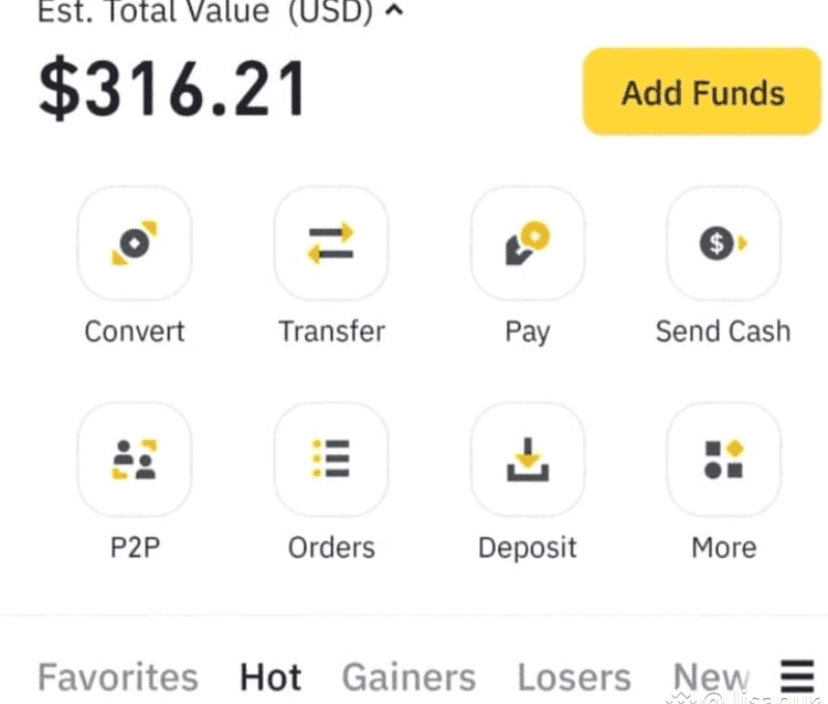Viewport: 828px width, 704px height.
Task: Open the Deposit option
Action: pyautogui.click(x=527, y=460)
